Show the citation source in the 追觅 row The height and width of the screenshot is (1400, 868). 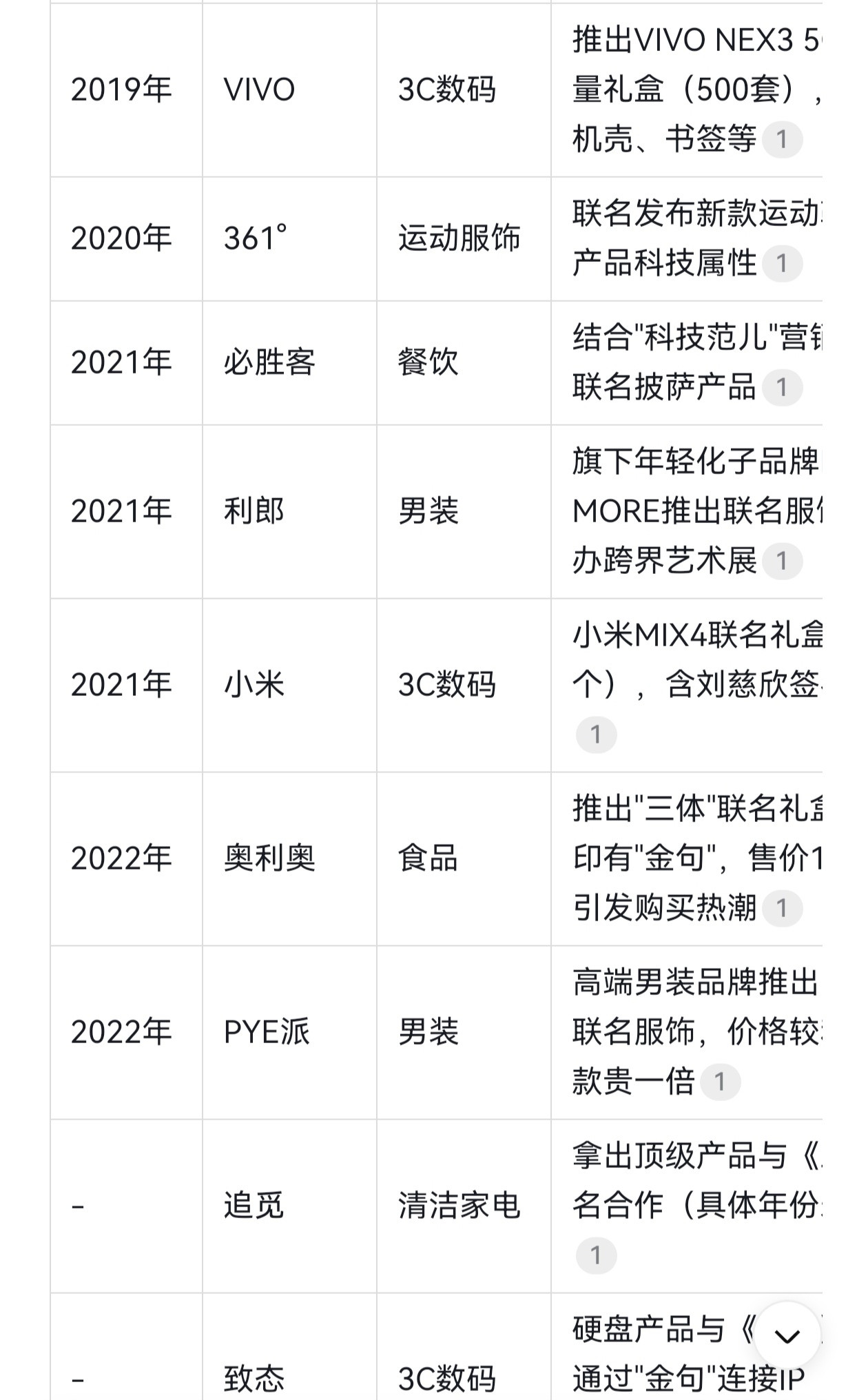tap(596, 1255)
